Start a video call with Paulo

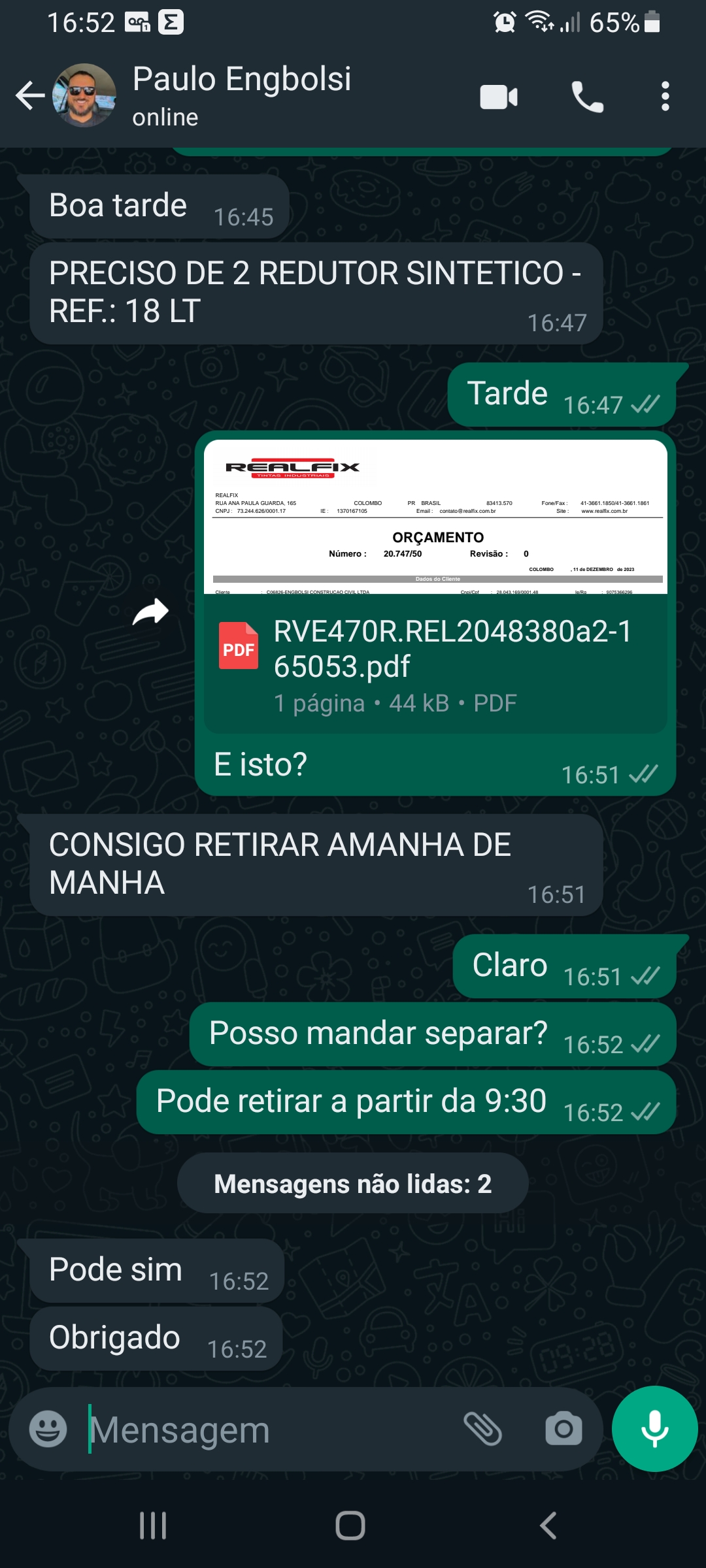pos(499,97)
